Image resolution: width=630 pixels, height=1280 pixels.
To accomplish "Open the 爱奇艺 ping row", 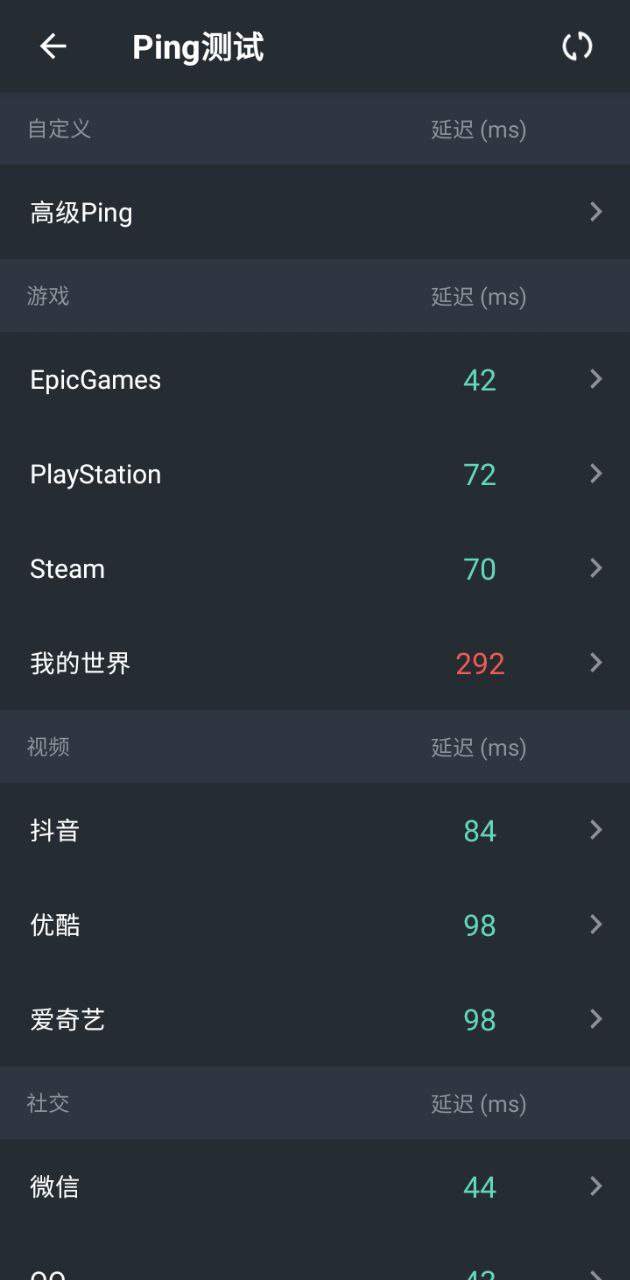I will (x=315, y=1019).
